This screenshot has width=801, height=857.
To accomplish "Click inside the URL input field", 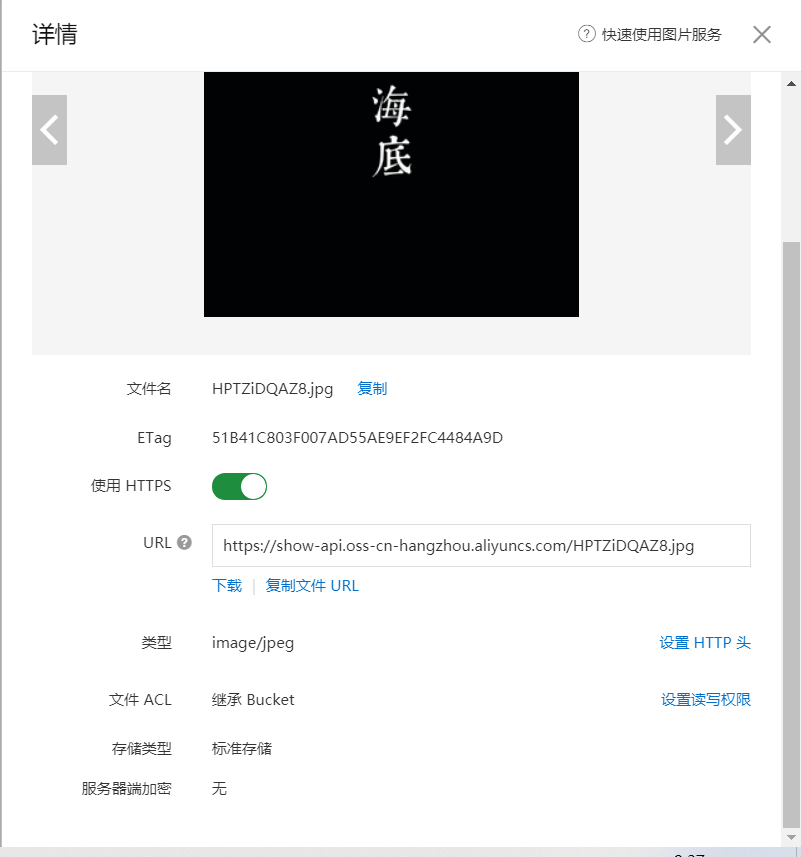I will 480,545.
